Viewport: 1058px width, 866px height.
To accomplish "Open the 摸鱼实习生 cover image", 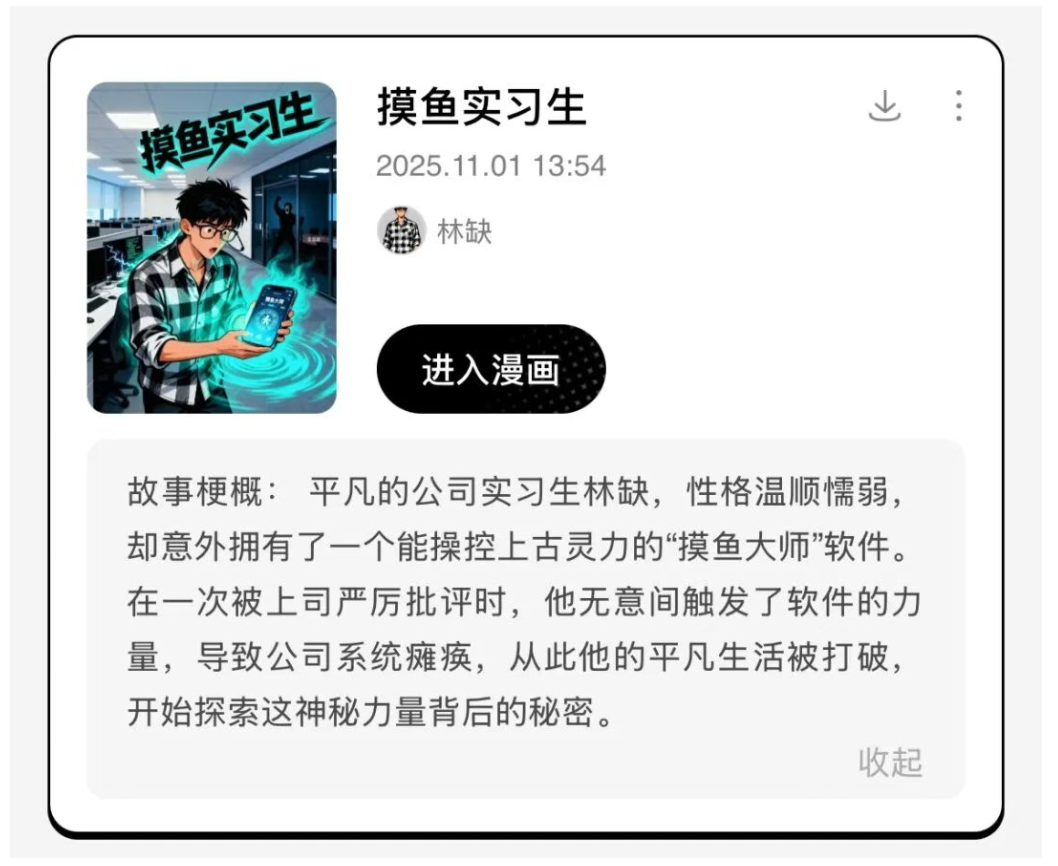I will point(212,248).
